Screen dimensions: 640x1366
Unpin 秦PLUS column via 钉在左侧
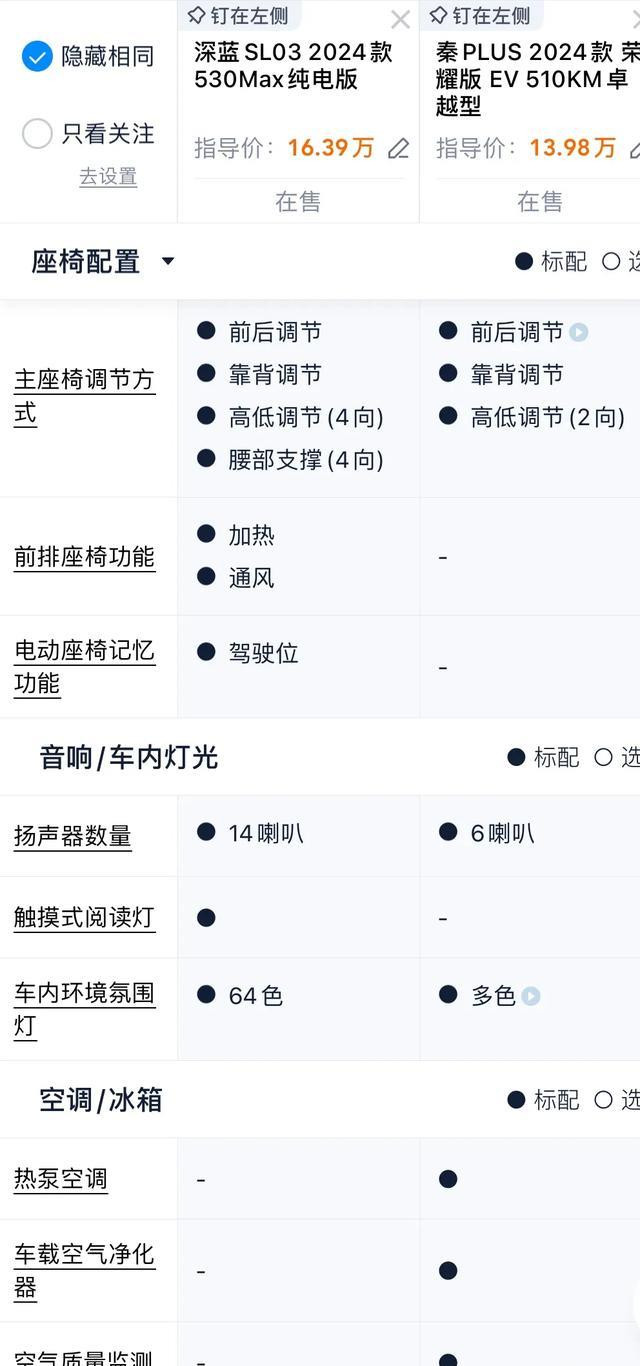[481, 16]
